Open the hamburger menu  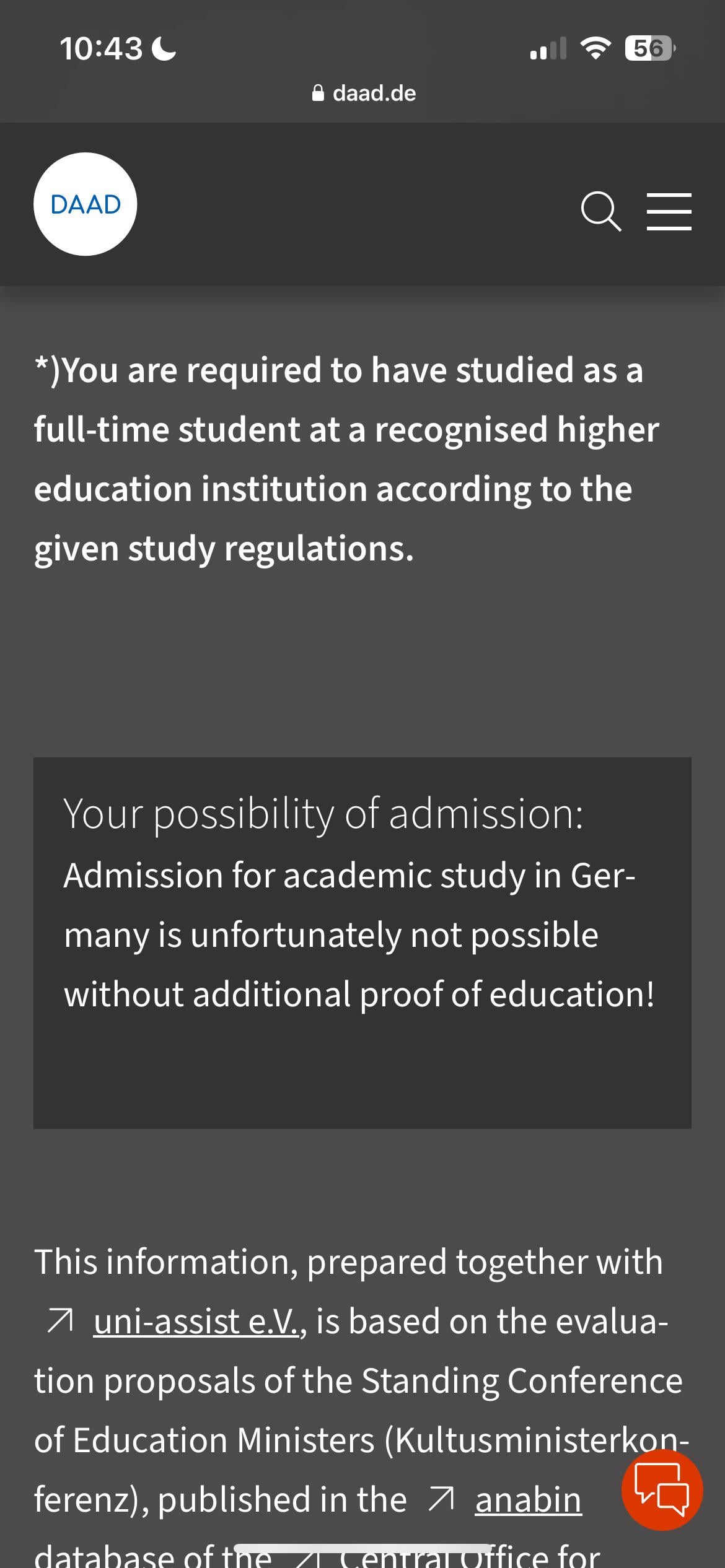coord(669,211)
